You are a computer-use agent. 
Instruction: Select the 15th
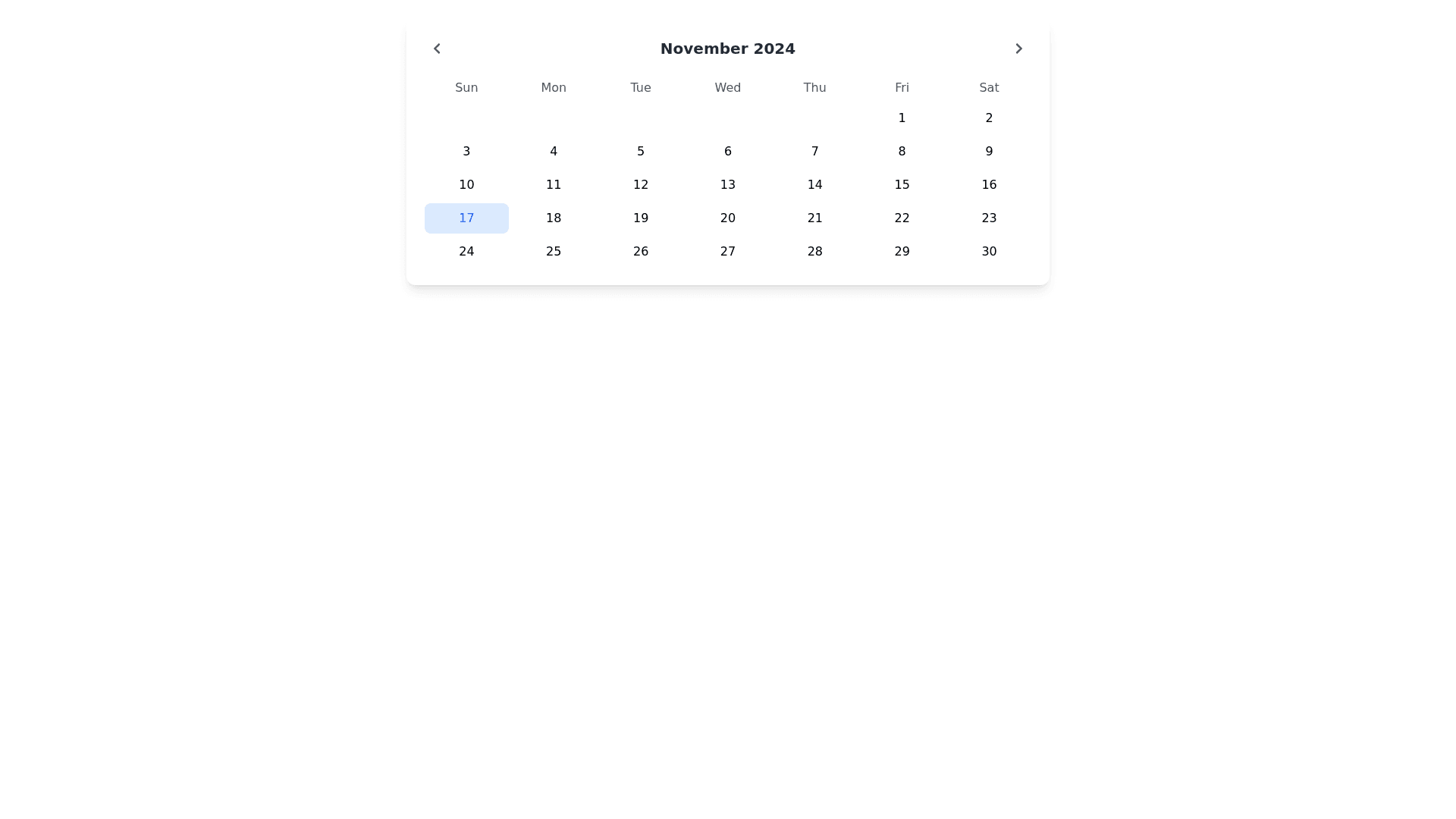[x=902, y=185]
